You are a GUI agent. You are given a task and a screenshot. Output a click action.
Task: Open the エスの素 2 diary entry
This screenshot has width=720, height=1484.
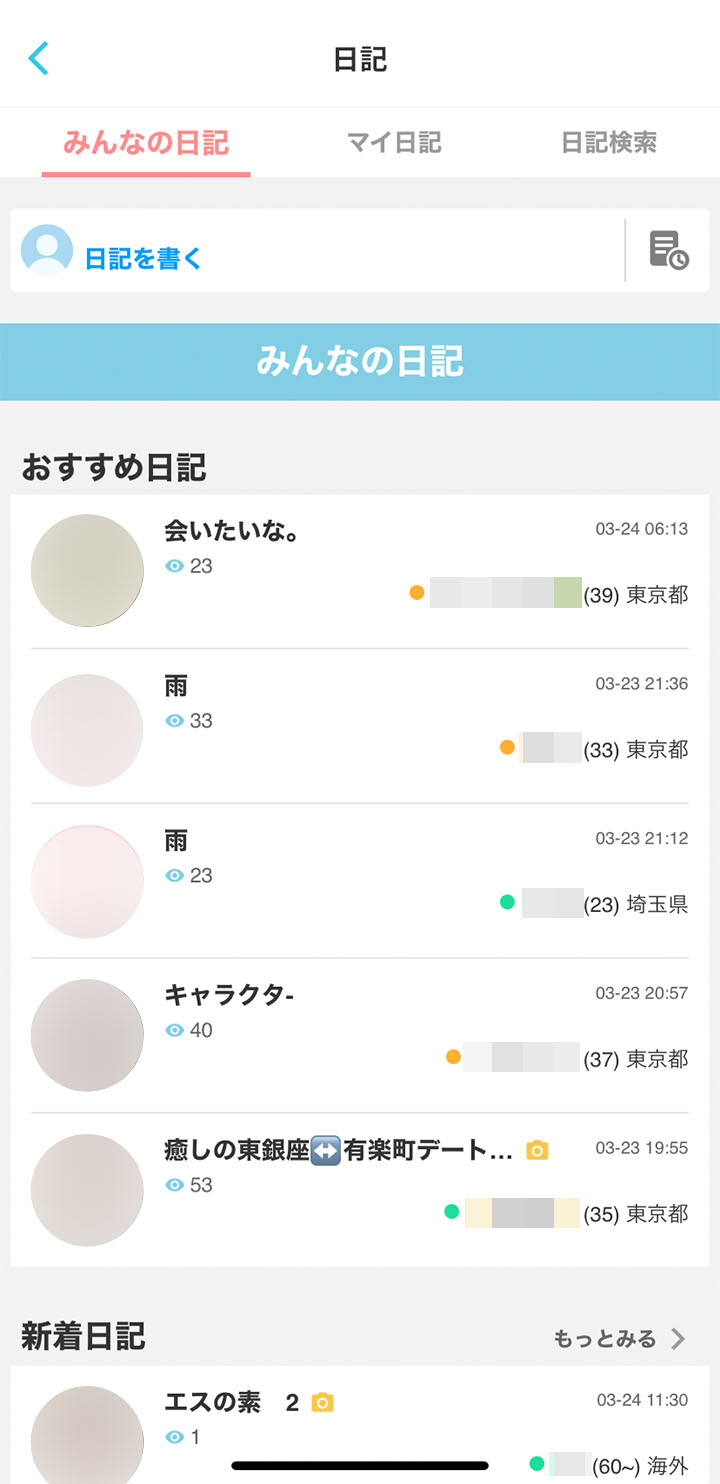[360, 1425]
